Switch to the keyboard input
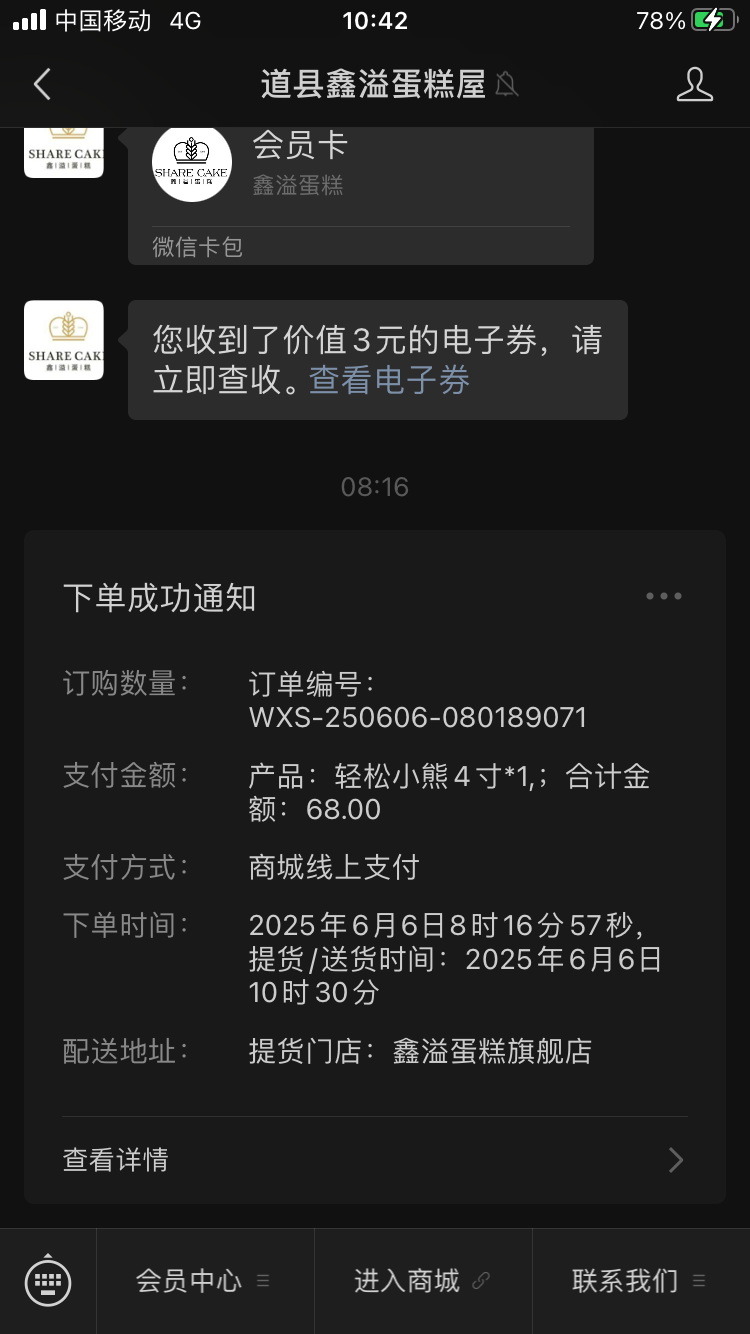Screen dimensions: 750x1334 point(48,1281)
